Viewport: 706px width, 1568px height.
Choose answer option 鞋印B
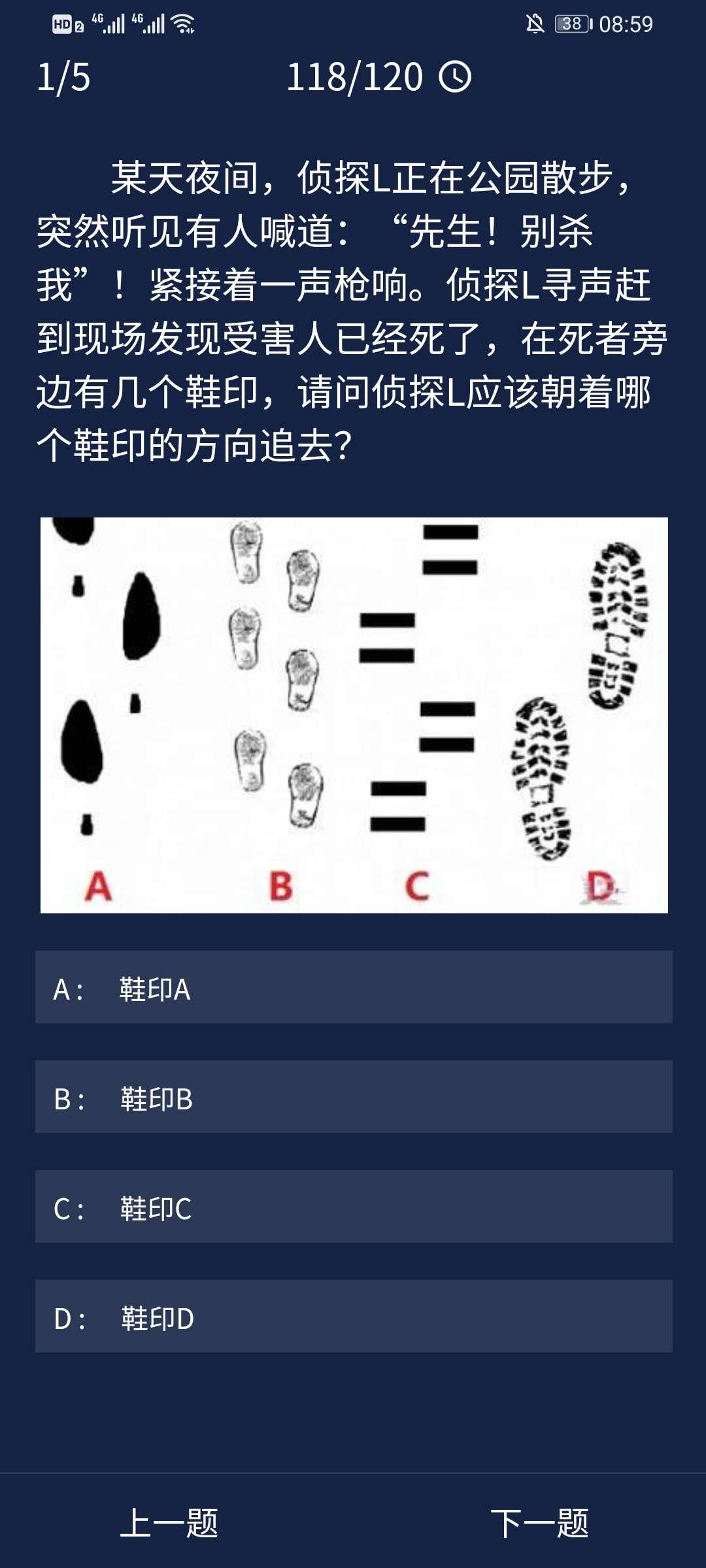point(353,1097)
